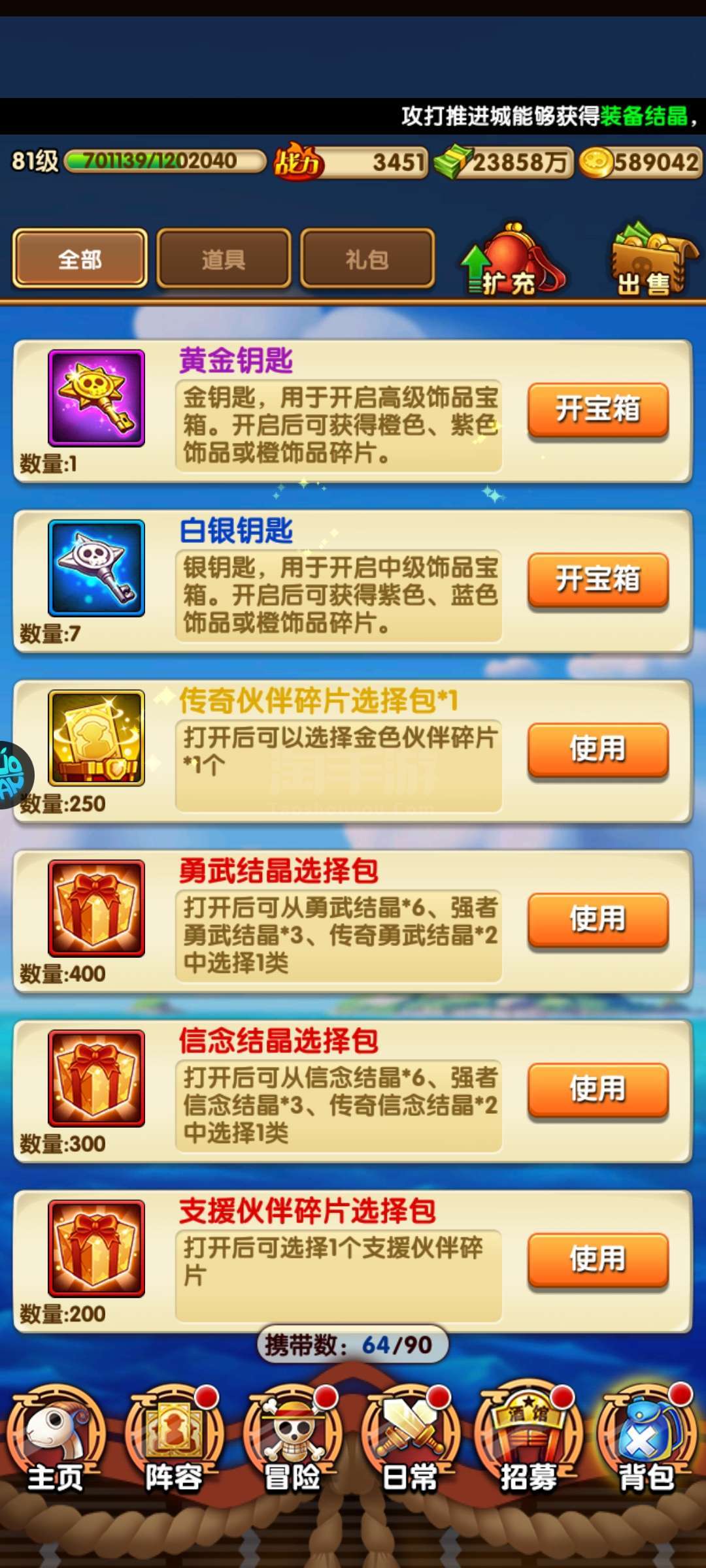Open the 冒险 adventure tab

292,1442
